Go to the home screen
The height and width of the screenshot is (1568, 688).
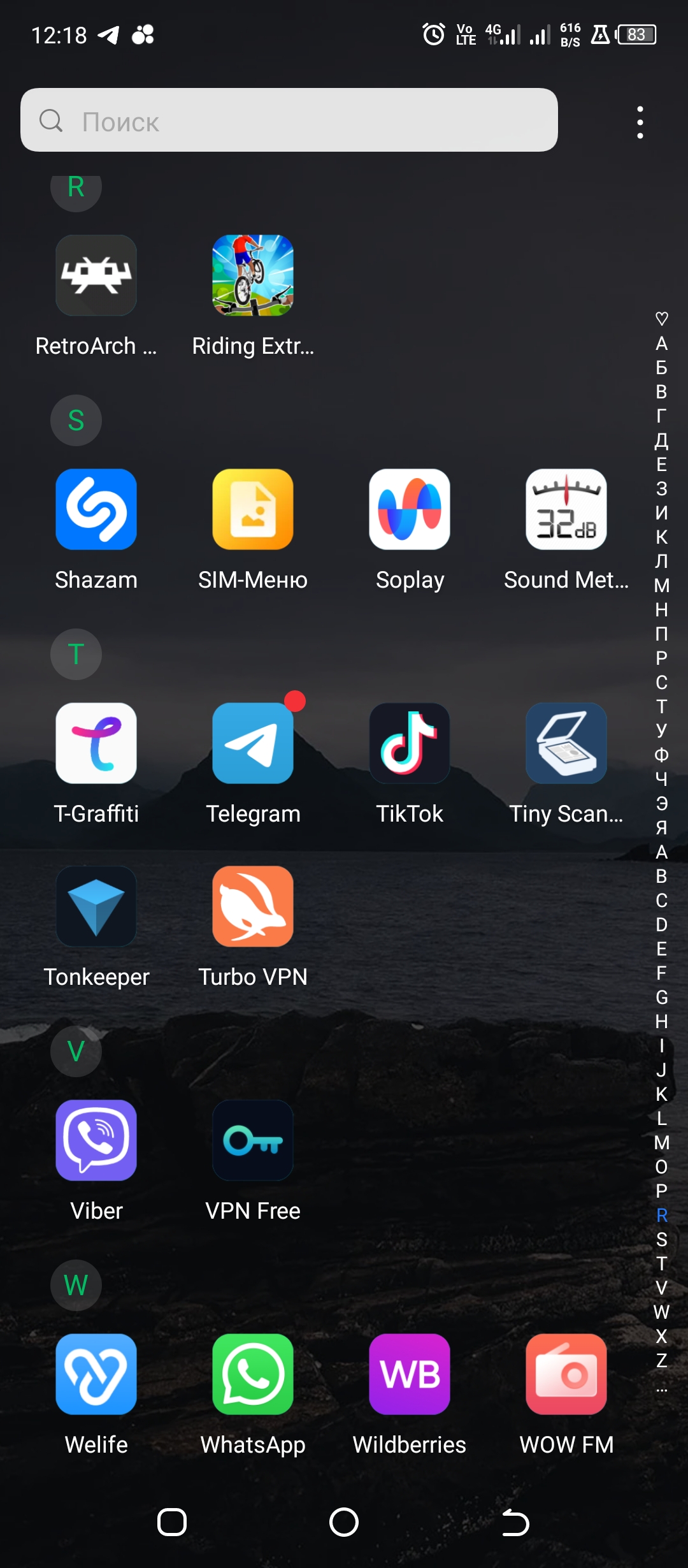(x=344, y=1523)
